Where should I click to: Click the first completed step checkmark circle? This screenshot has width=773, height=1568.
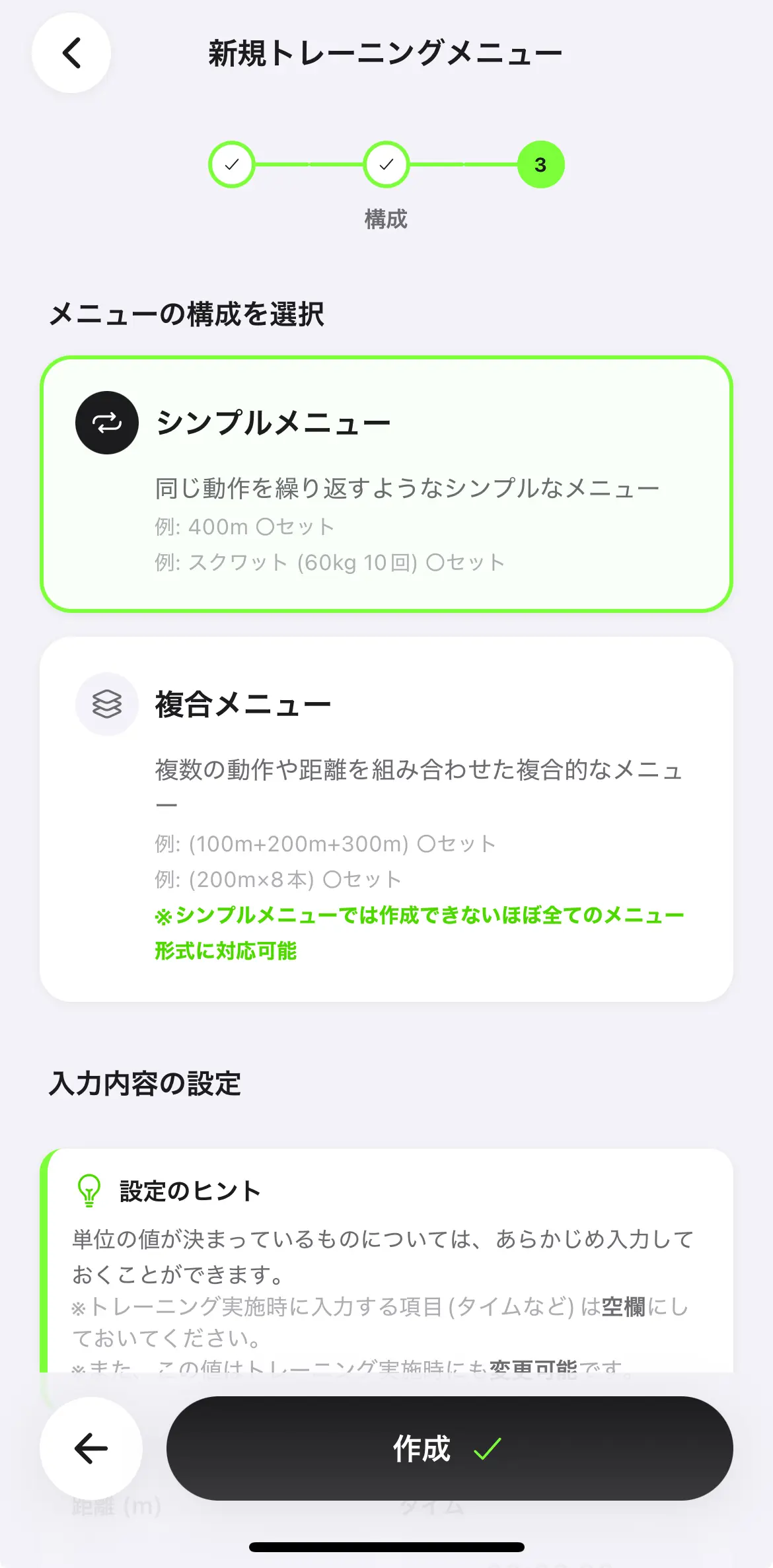(x=231, y=165)
